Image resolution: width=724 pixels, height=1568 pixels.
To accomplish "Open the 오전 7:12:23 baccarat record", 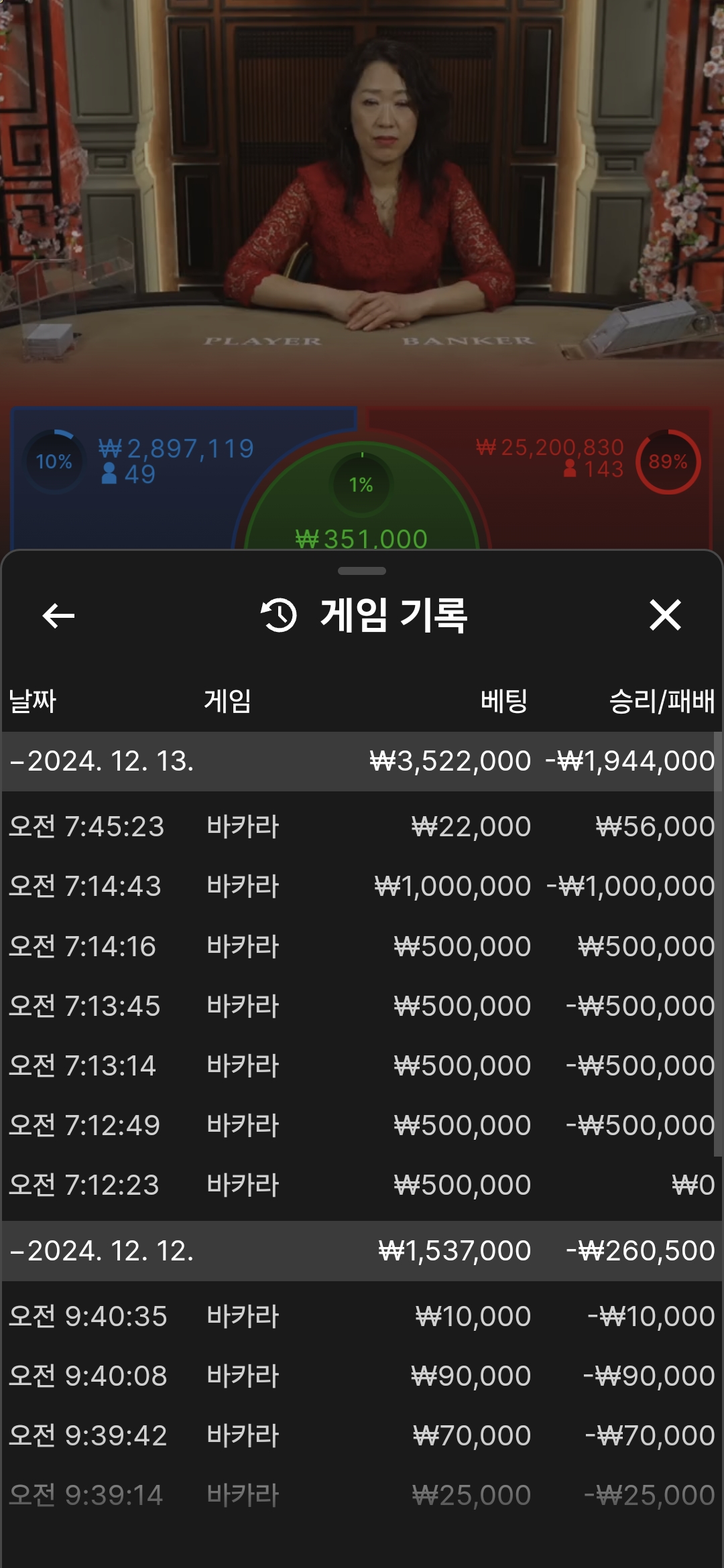I will (x=361, y=1185).
